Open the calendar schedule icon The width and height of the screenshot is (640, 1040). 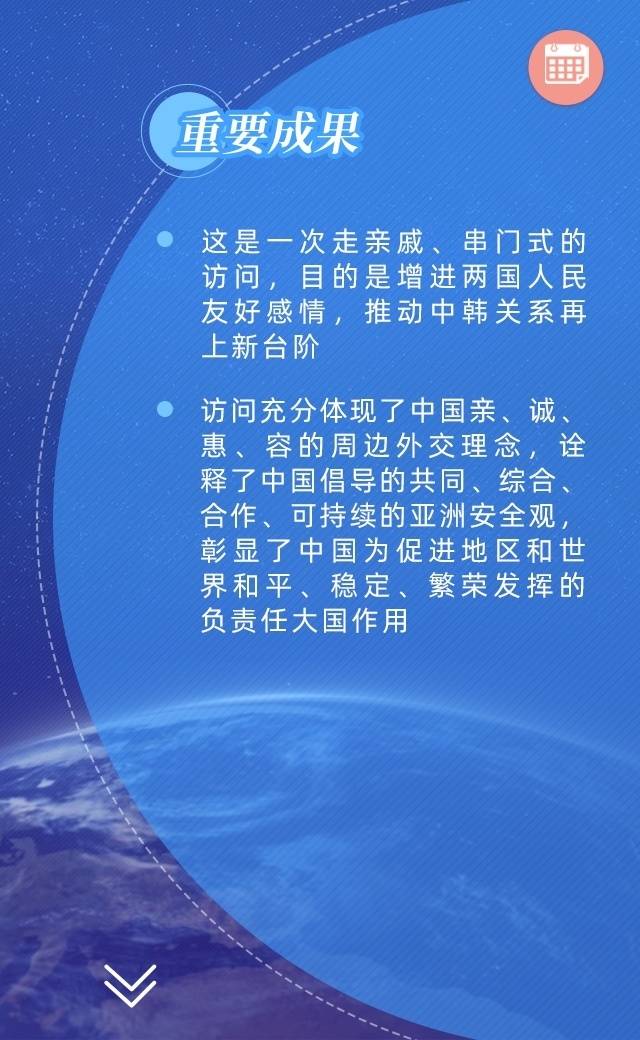pos(566,67)
